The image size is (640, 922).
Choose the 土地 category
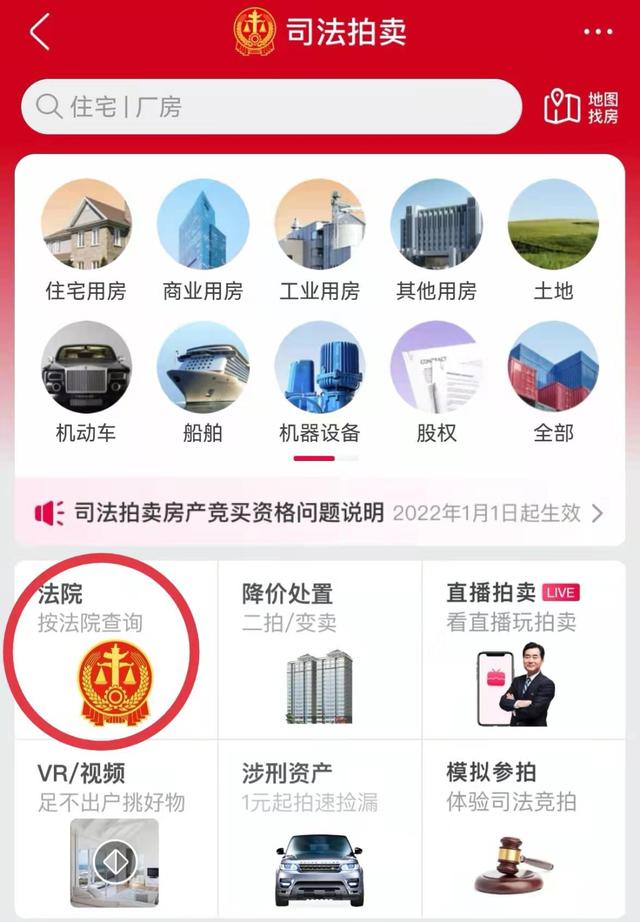click(x=553, y=240)
